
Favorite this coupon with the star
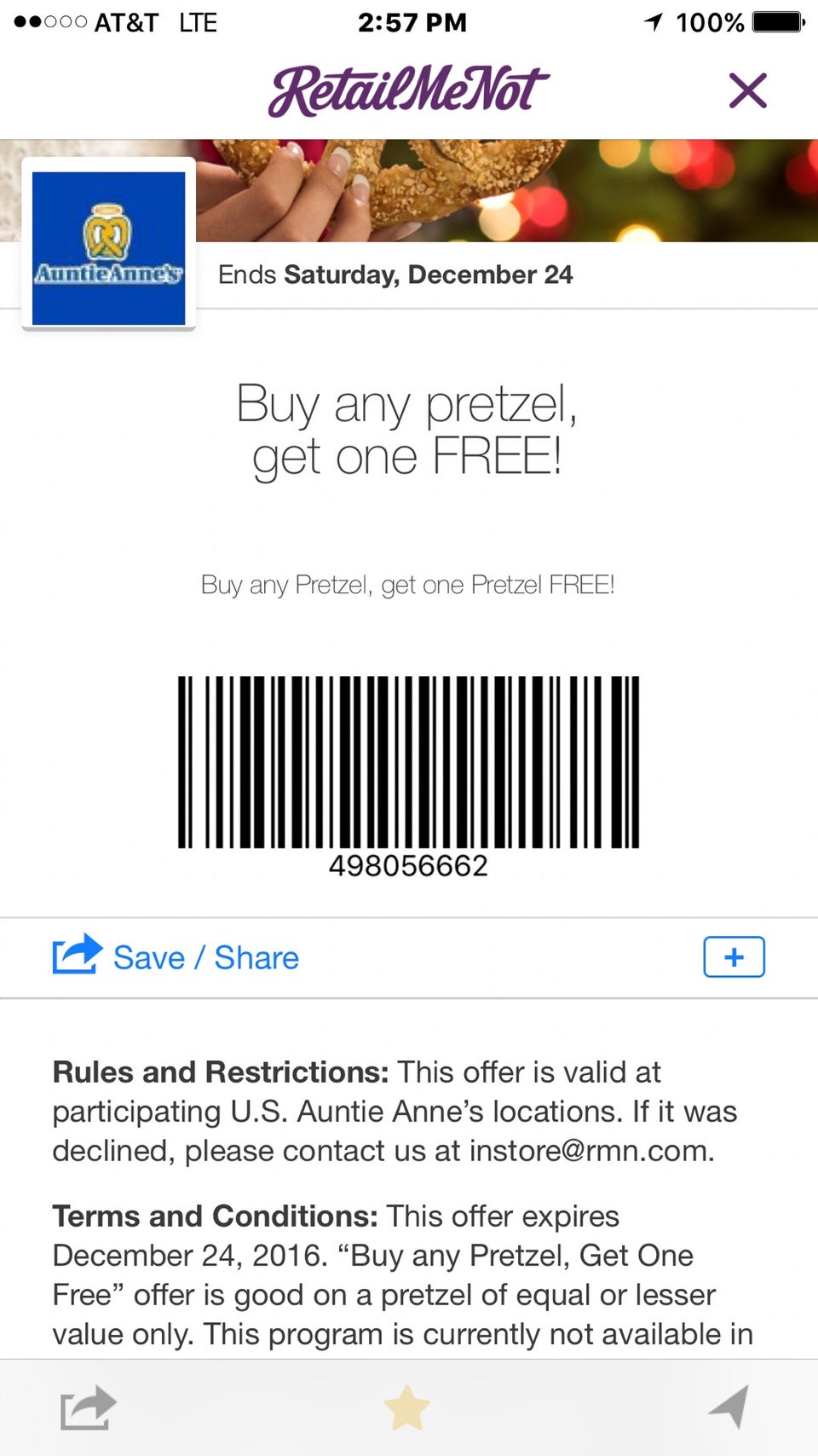coord(407,1407)
